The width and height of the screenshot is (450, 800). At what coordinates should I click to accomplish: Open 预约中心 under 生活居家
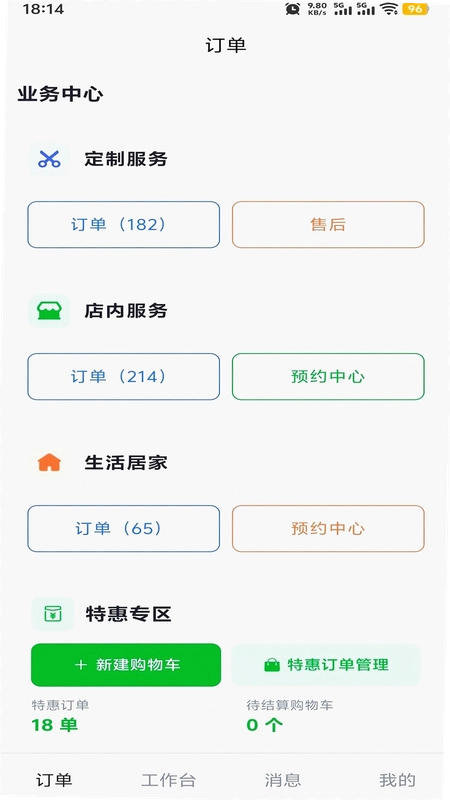pyautogui.click(x=328, y=529)
